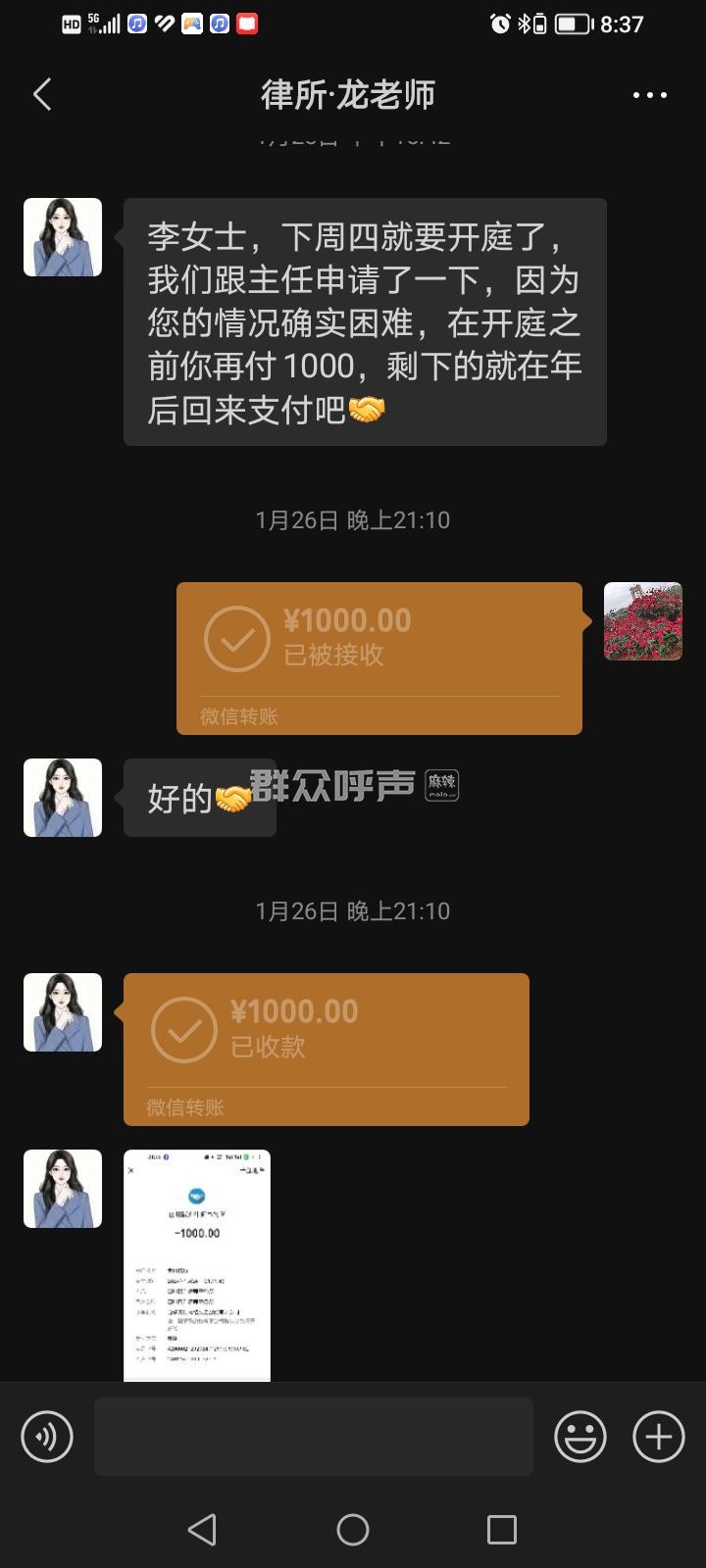Focus the message text field
Screen dimensions: 706x1568
point(314,1437)
